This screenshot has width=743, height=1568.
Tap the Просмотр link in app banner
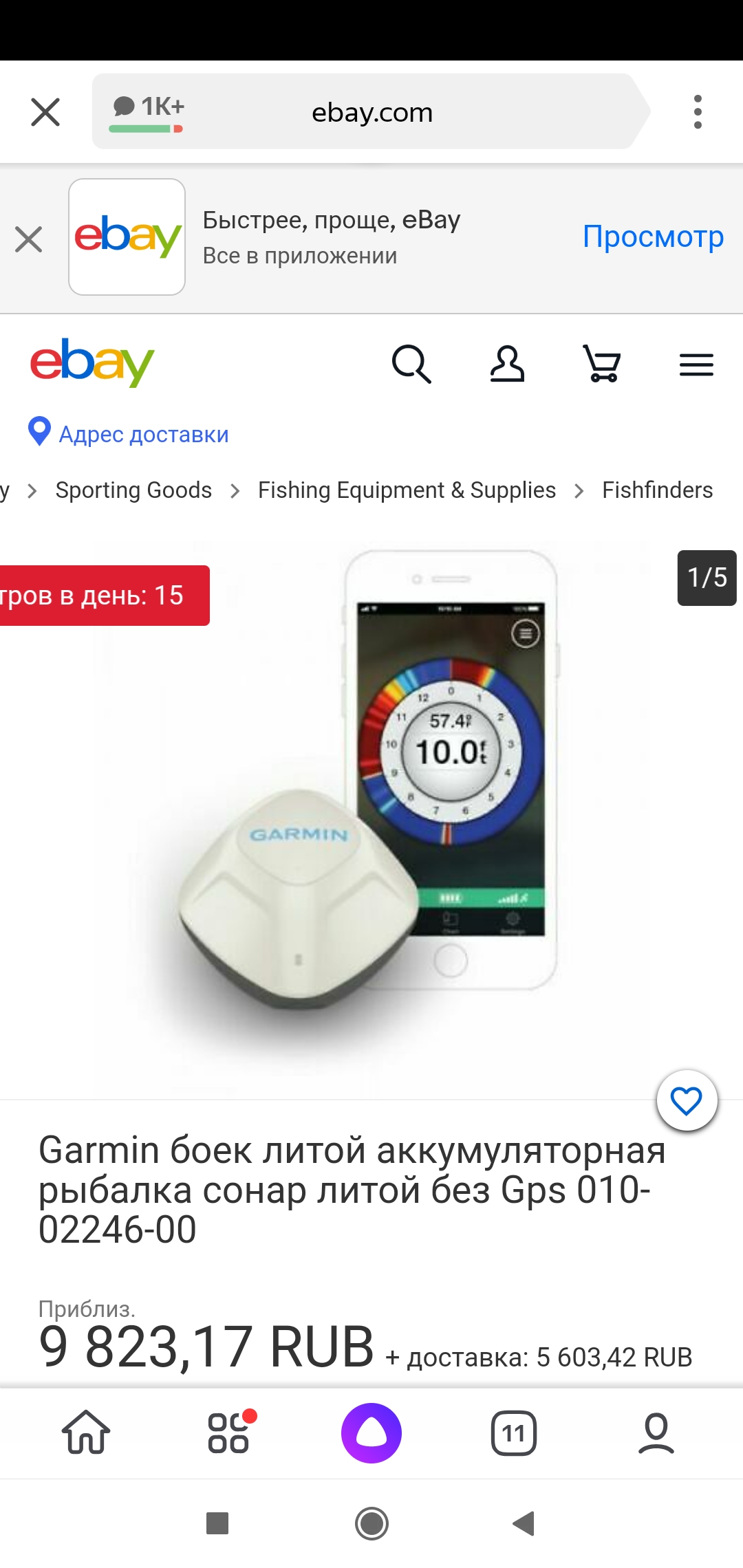pos(653,237)
